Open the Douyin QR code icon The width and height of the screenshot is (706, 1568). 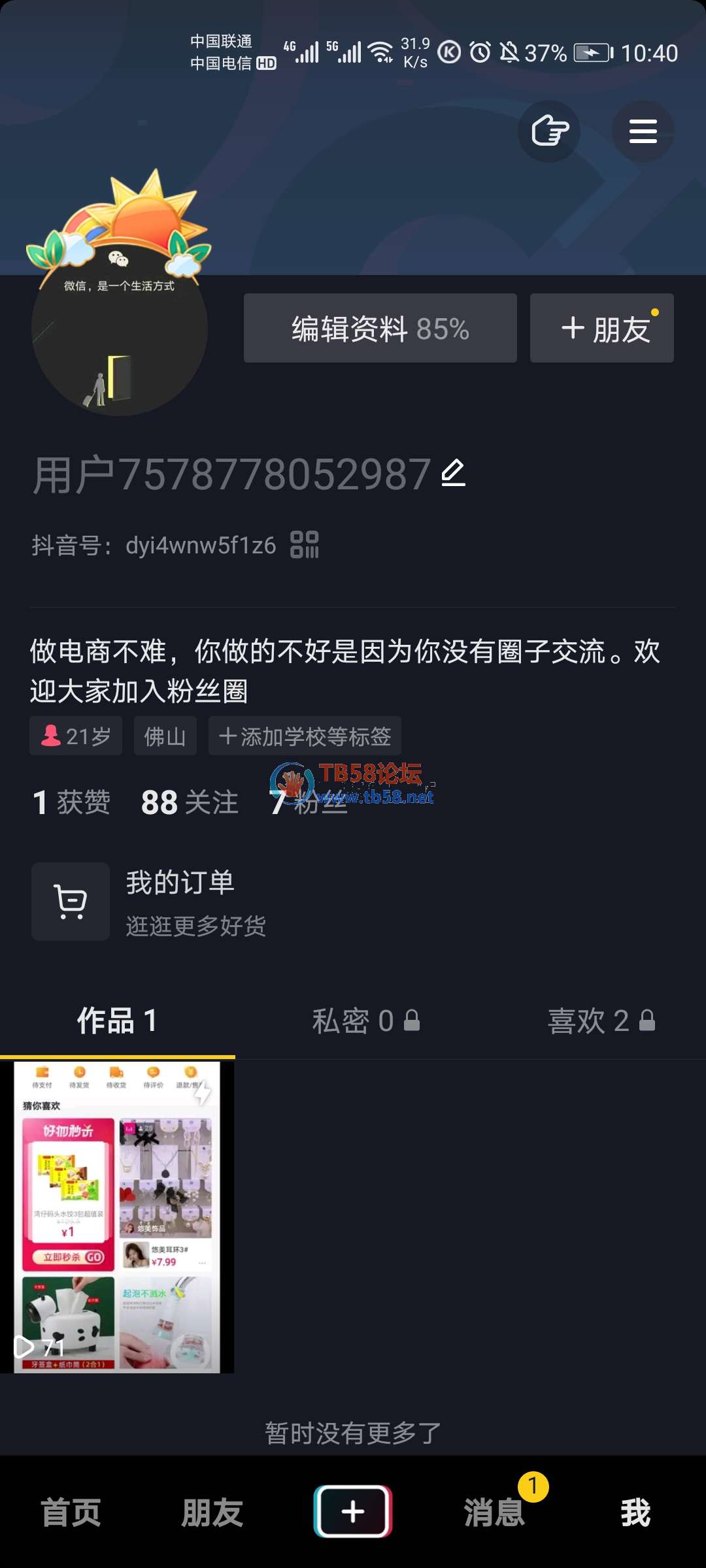pyautogui.click(x=305, y=544)
